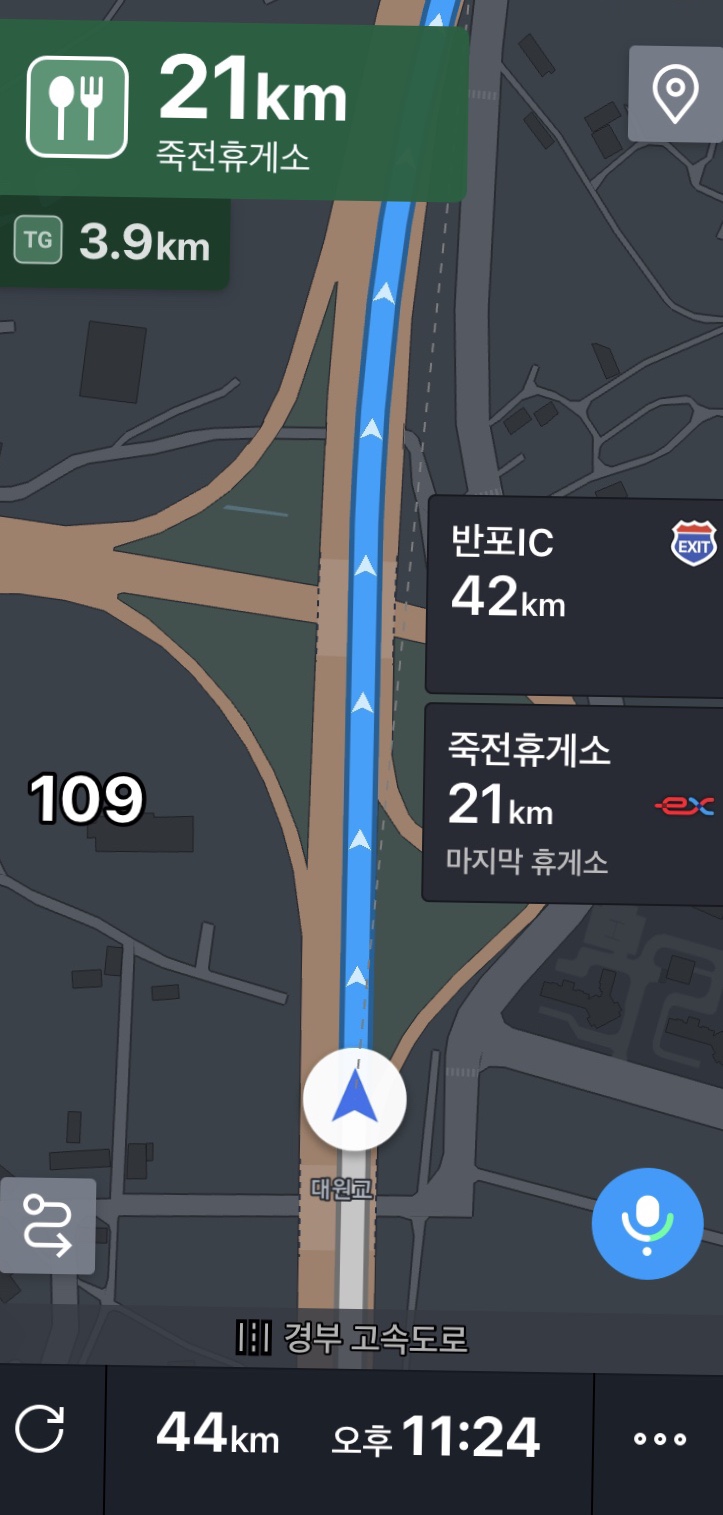Screen dimensions: 723x1515
Task: Open the more options menu
Action: pos(660,1439)
